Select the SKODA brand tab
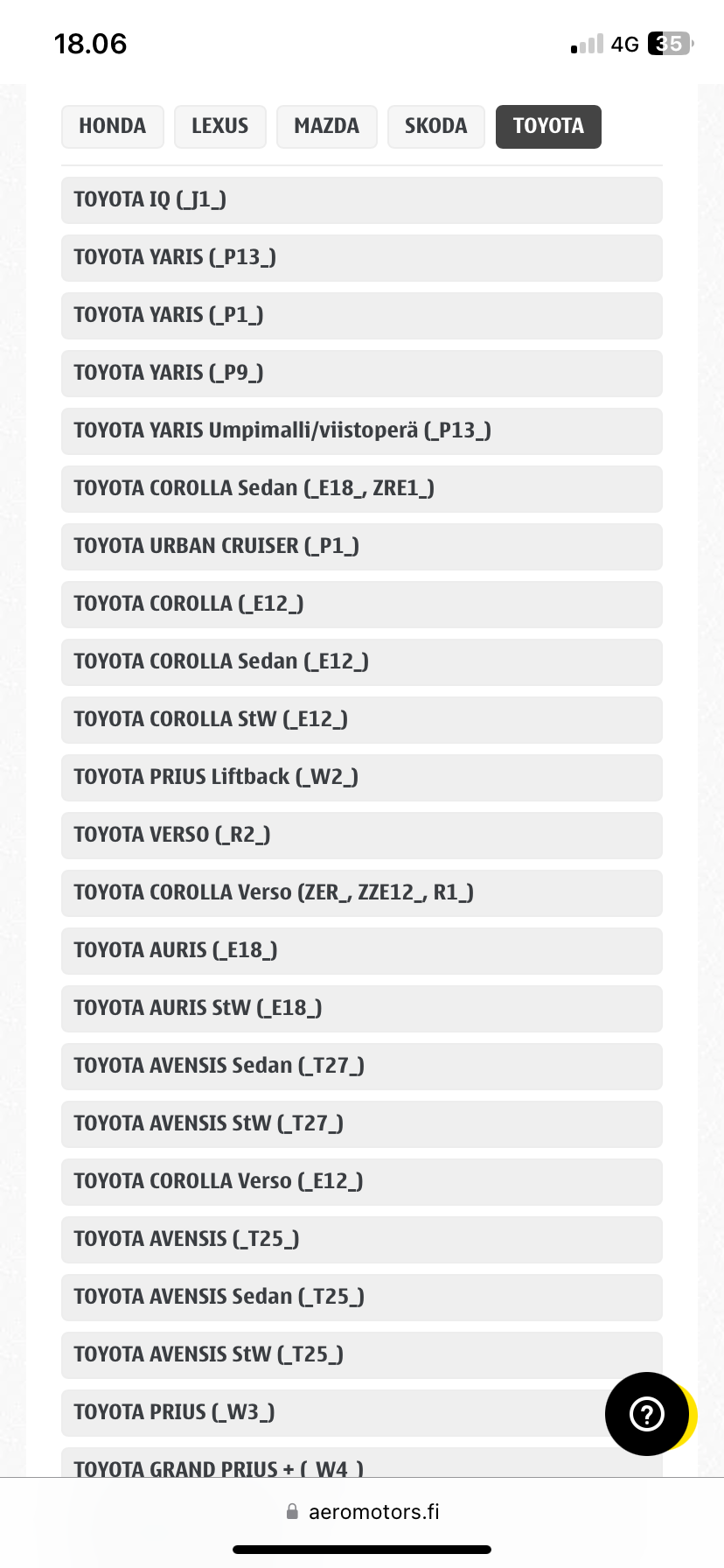This screenshot has height=1568, width=724. (435, 126)
